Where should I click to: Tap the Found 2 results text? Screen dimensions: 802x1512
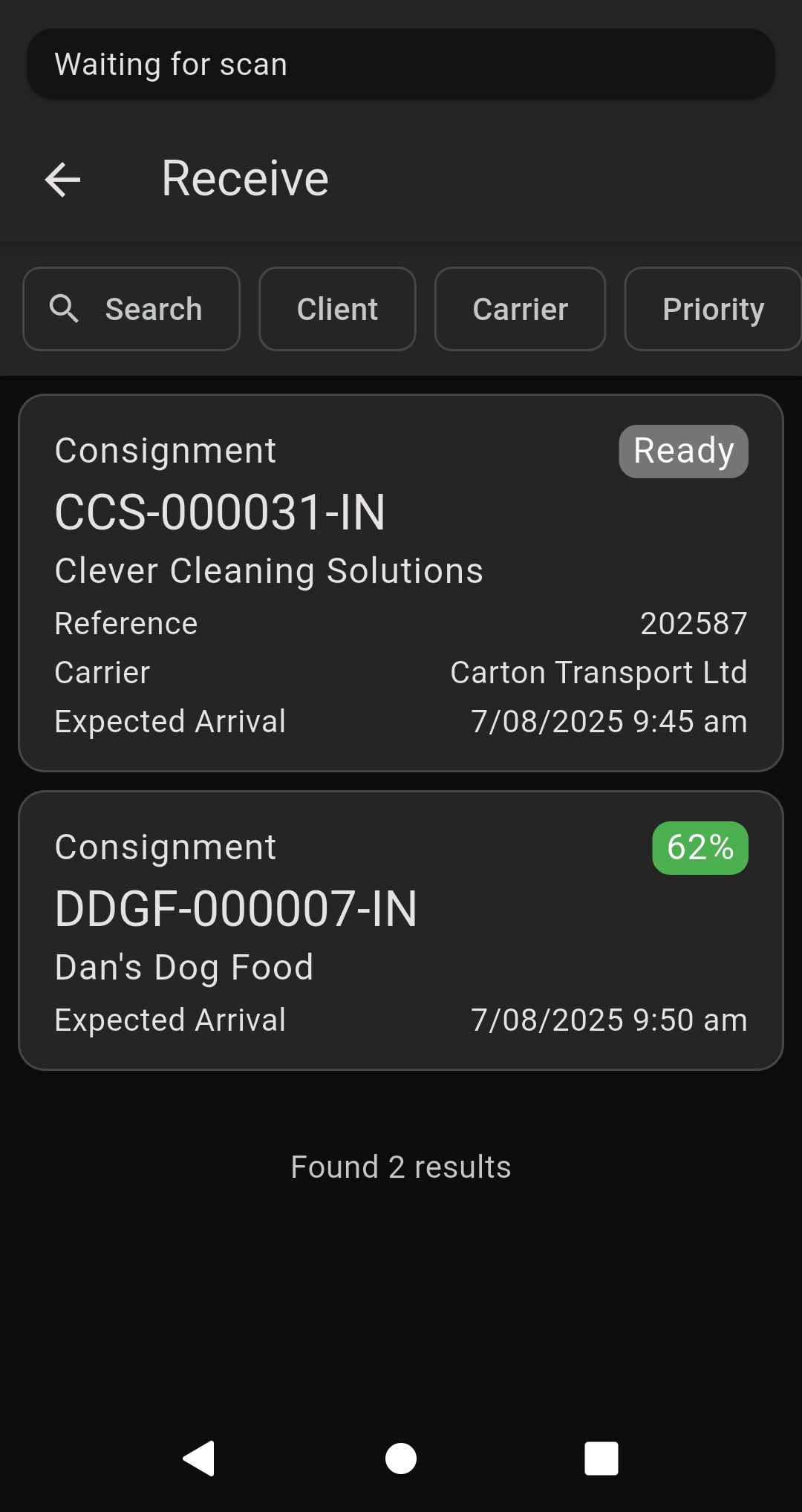click(x=400, y=1166)
